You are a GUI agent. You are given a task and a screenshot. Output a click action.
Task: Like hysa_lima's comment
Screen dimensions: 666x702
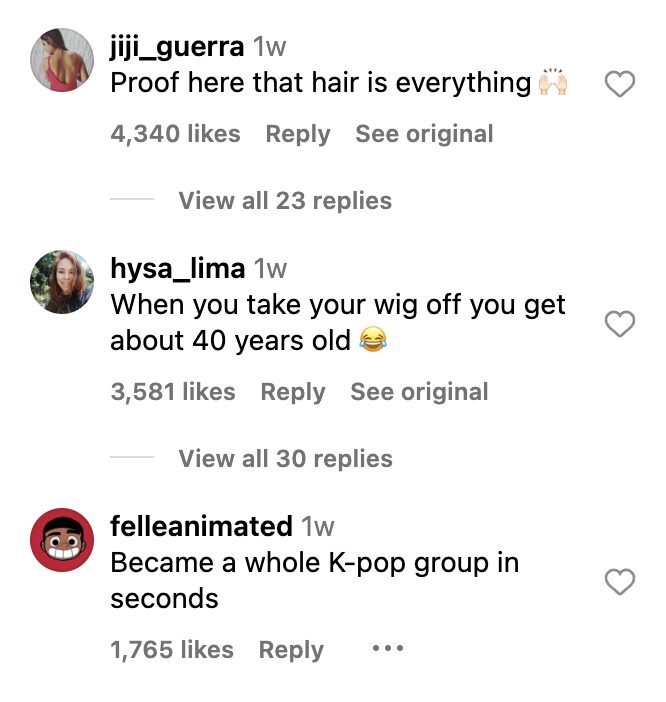(620, 324)
